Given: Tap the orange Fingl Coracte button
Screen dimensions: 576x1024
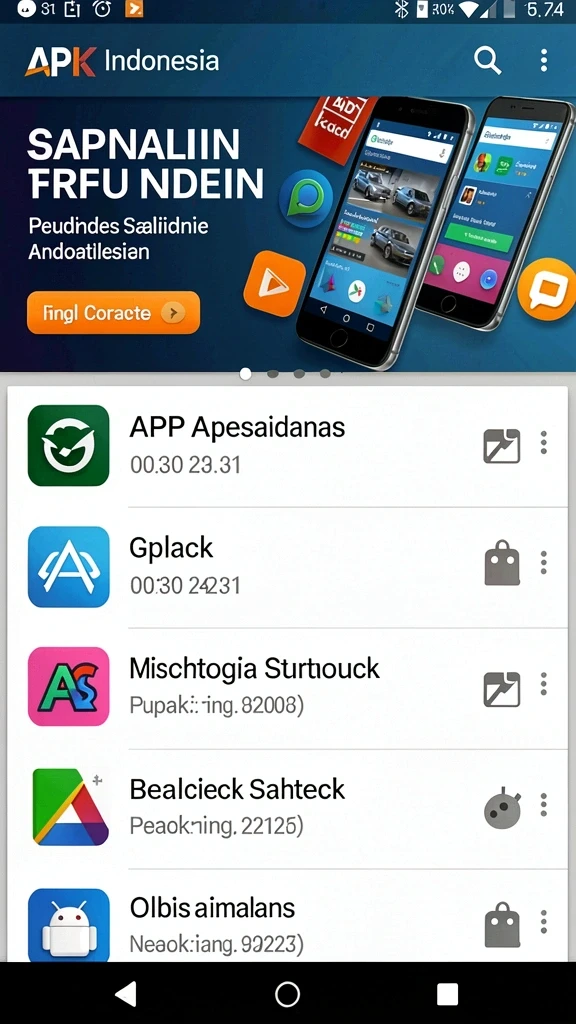Looking at the screenshot, I should click(114, 313).
